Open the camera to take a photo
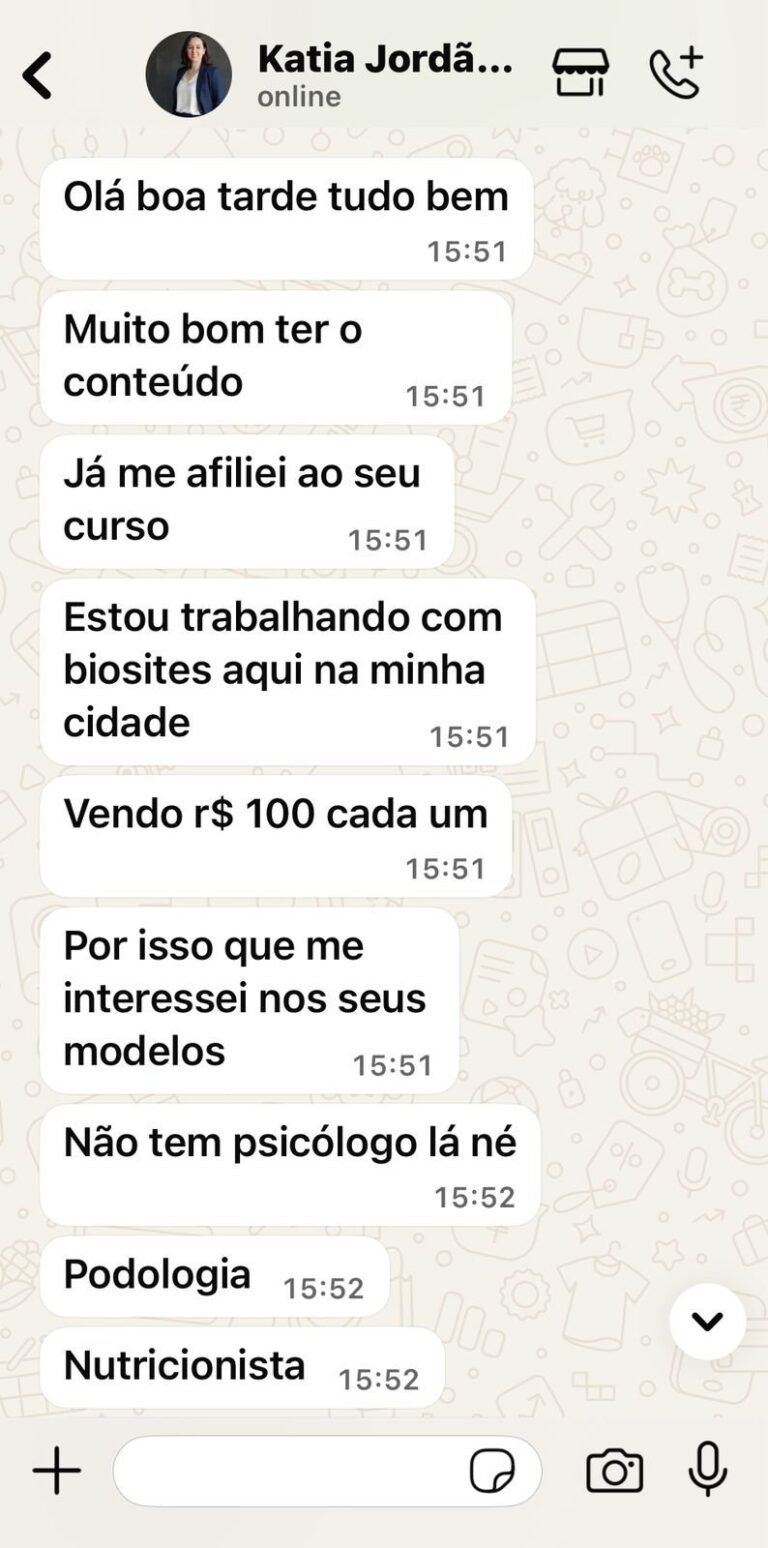Image resolution: width=768 pixels, height=1548 pixels. (x=614, y=1472)
